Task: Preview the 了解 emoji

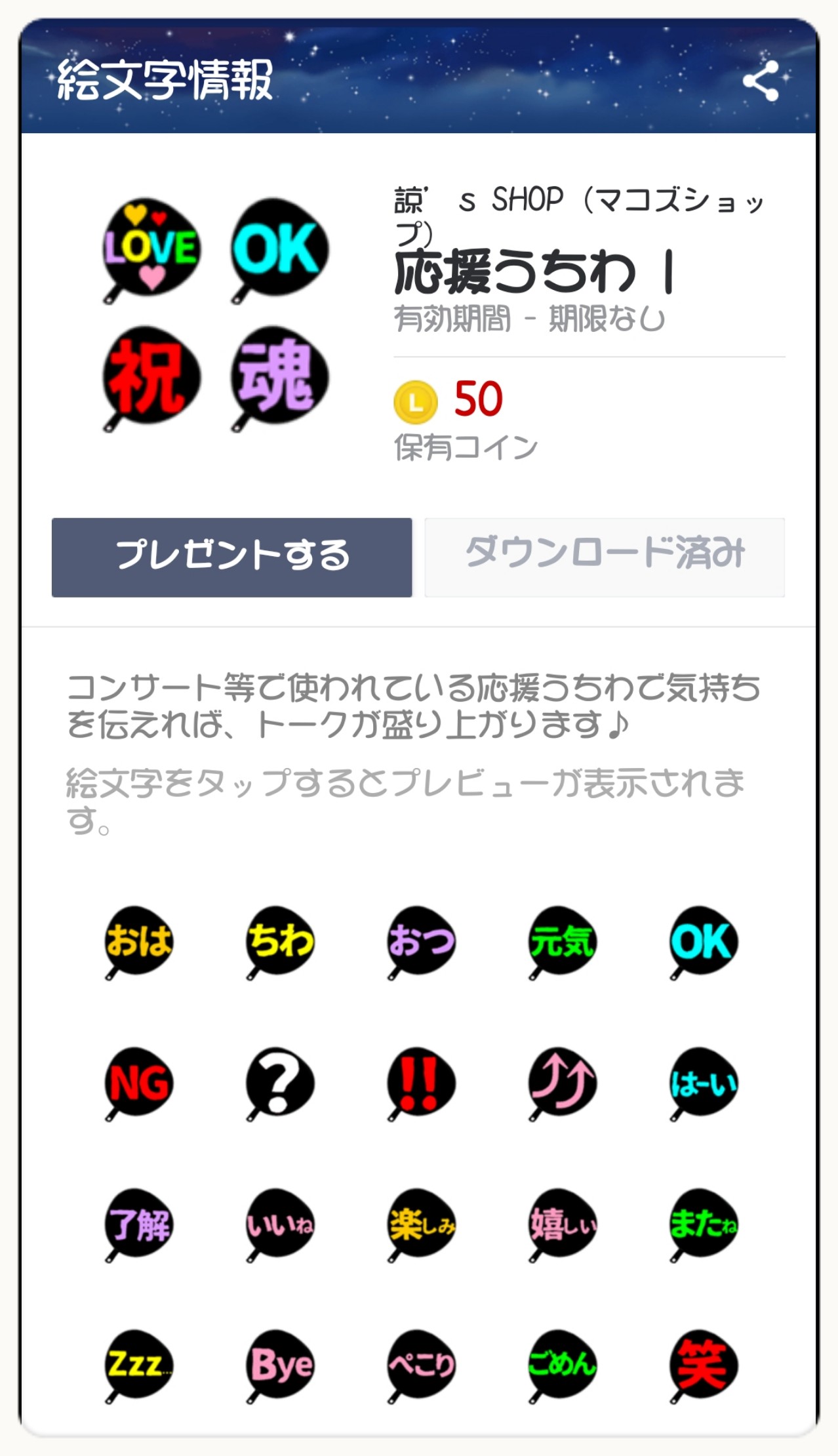Action: pos(139,1224)
